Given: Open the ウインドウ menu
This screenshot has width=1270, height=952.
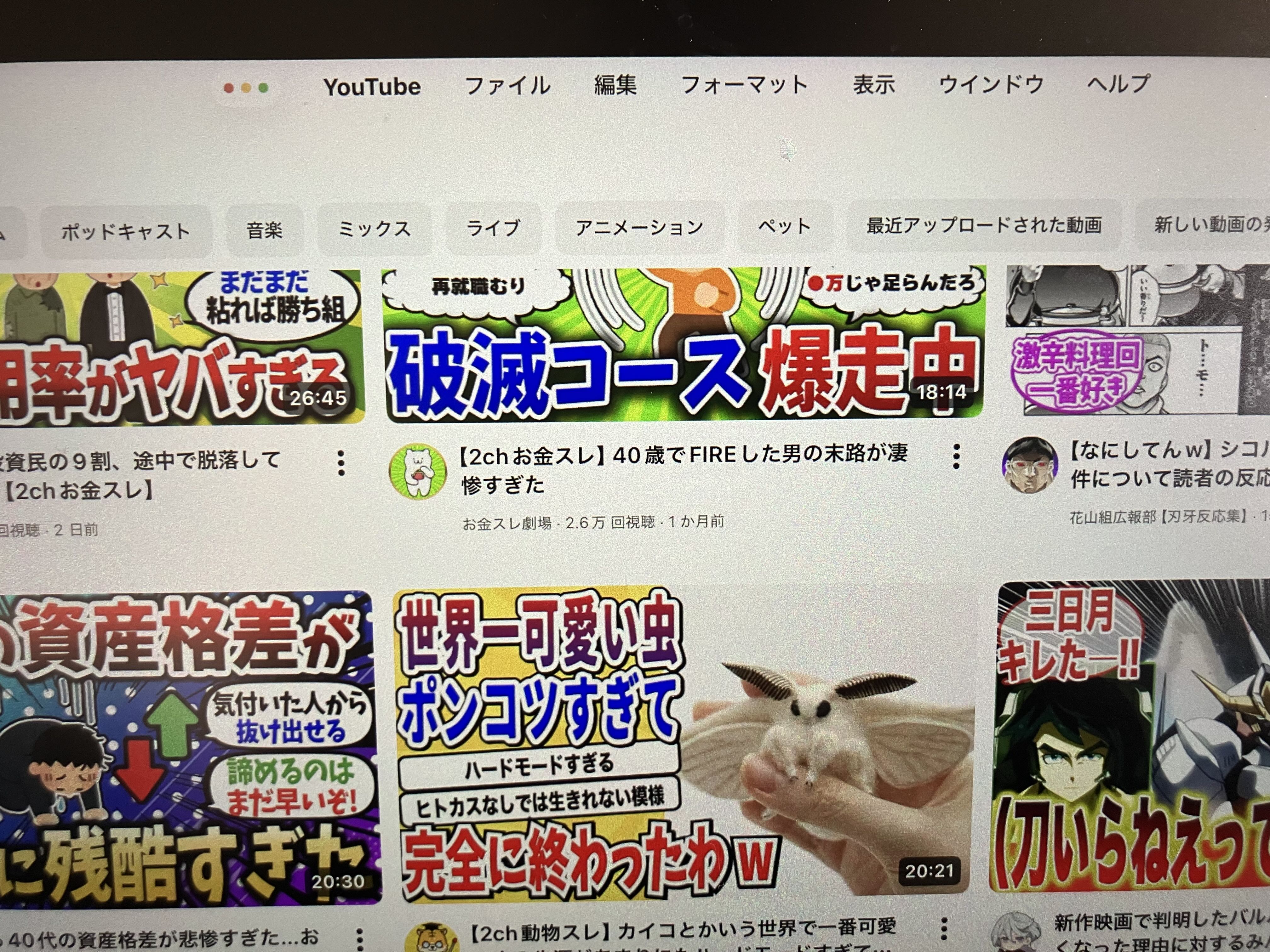Looking at the screenshot, I should tap(991, 84).
